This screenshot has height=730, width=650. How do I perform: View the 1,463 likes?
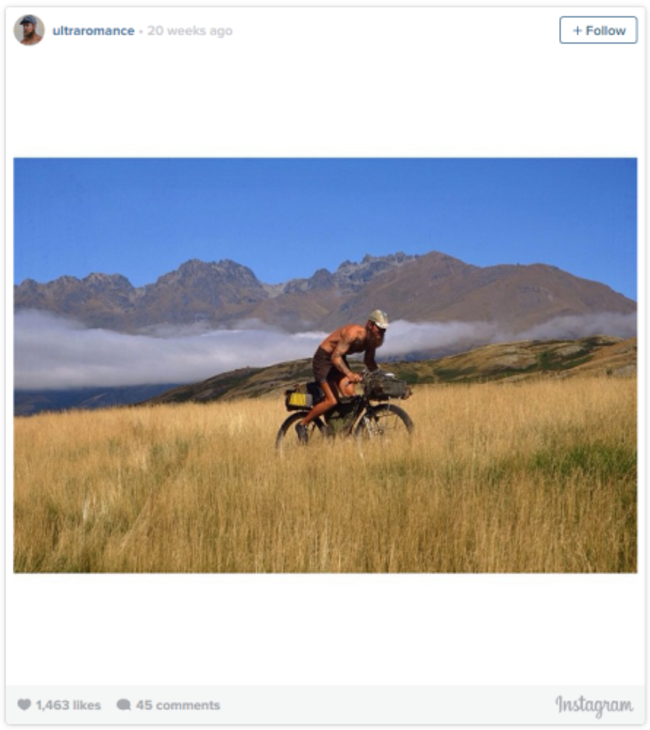click(60, 705)
